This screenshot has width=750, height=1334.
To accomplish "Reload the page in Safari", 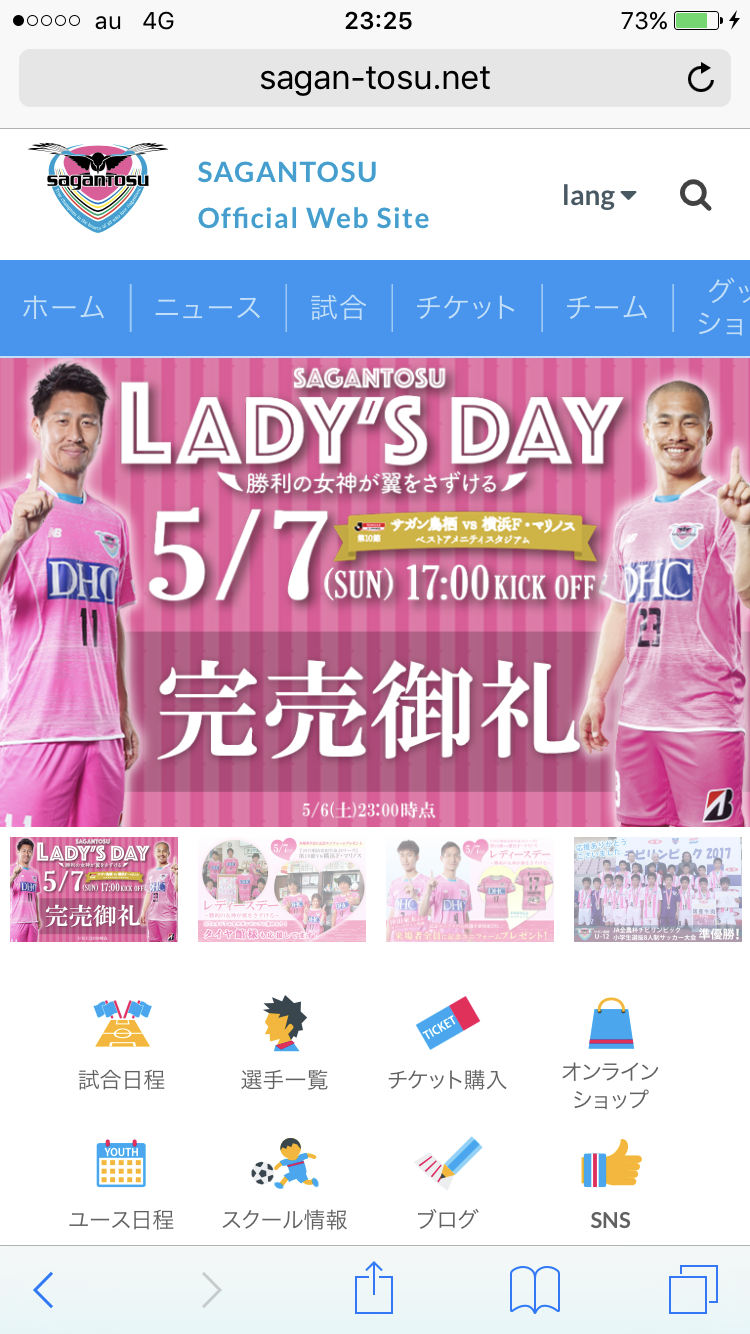I will [x=701, y=78].
